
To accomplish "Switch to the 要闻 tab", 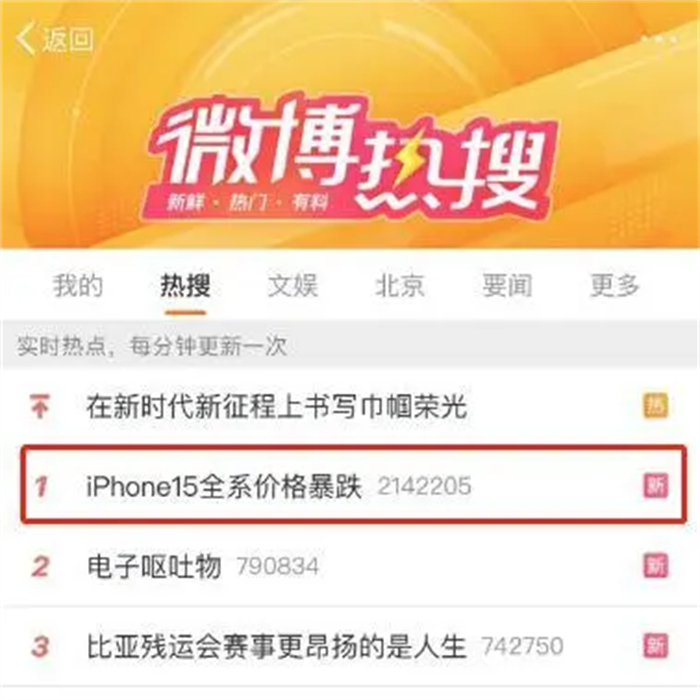I will tap(507, 286).
